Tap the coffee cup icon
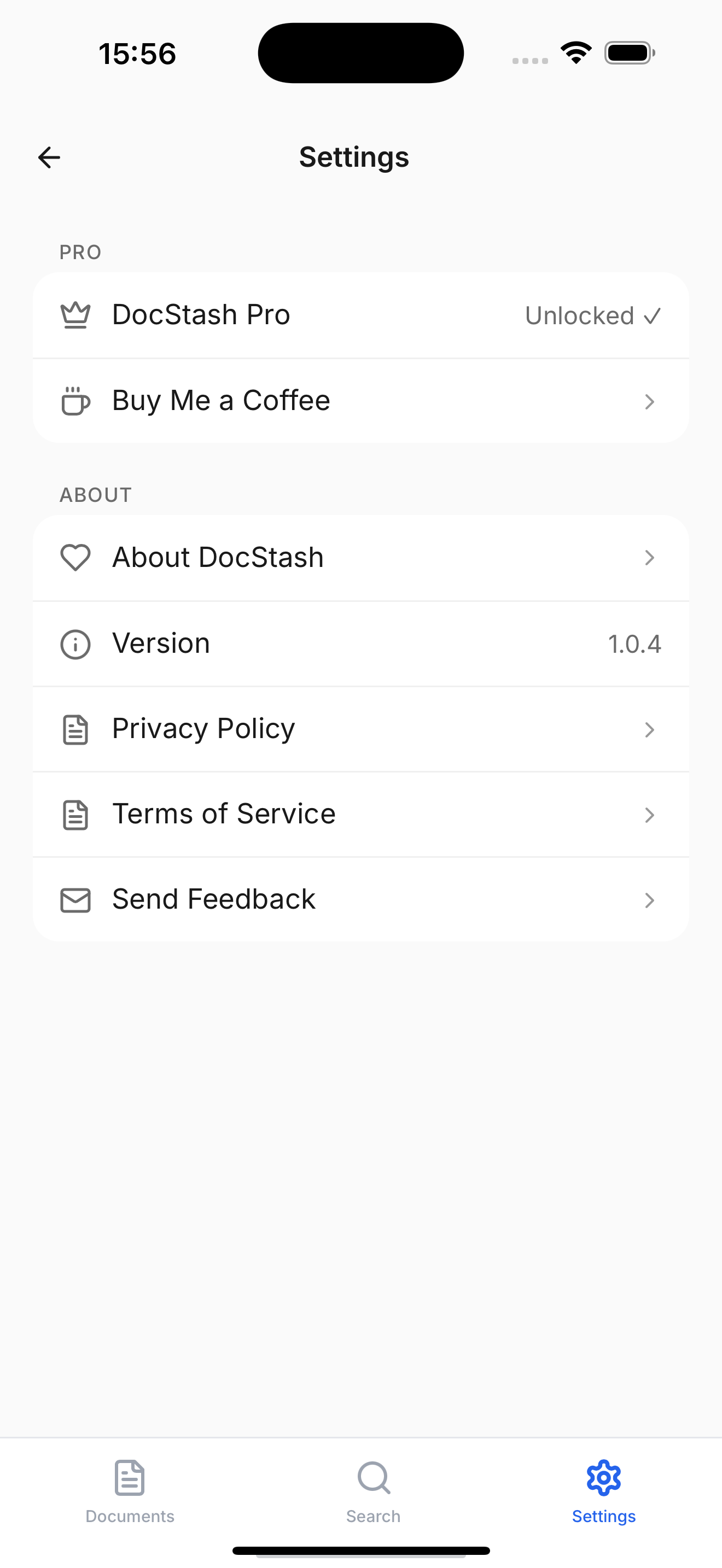Screen dimensions: 722x1568 tap(75, 401)
